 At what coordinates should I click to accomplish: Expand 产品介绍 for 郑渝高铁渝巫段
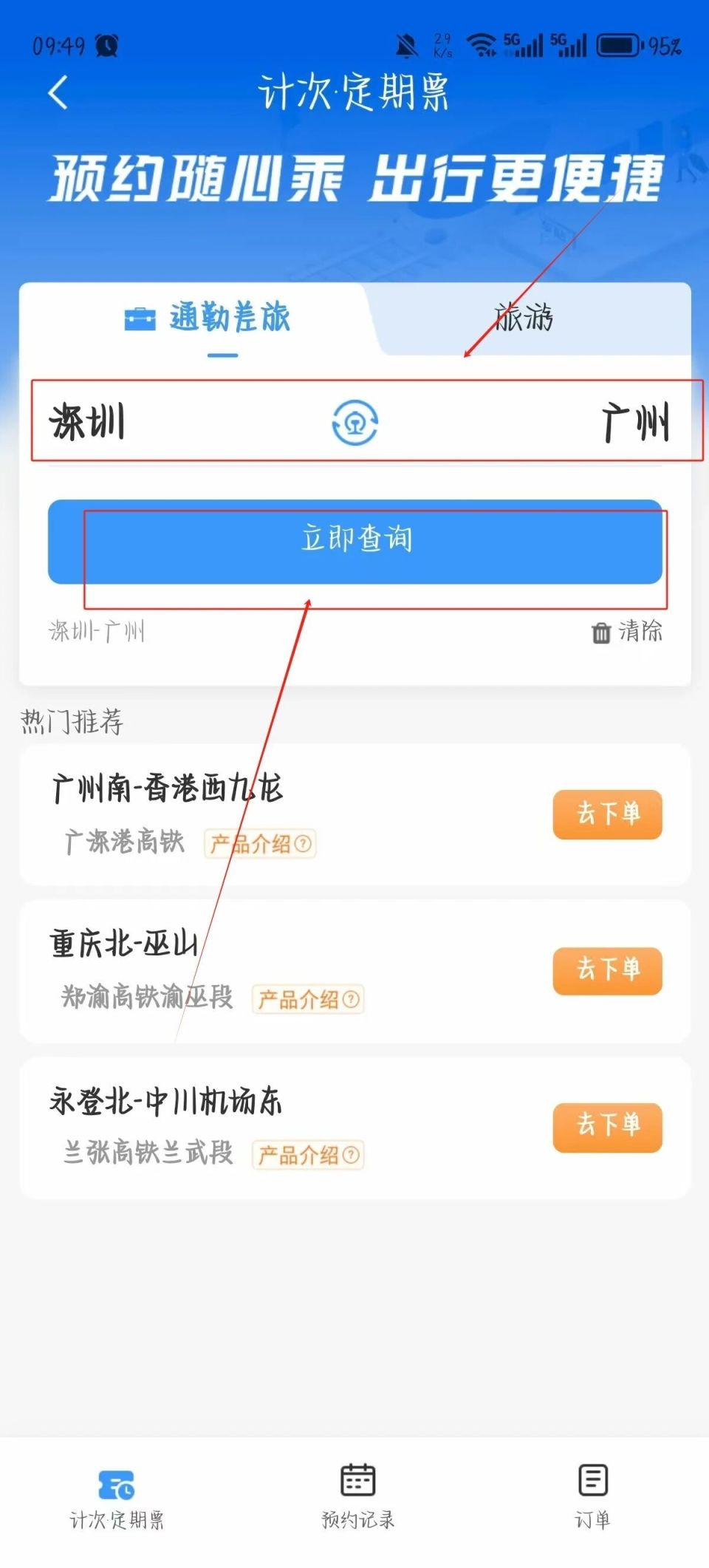(x=309, y=1000)
